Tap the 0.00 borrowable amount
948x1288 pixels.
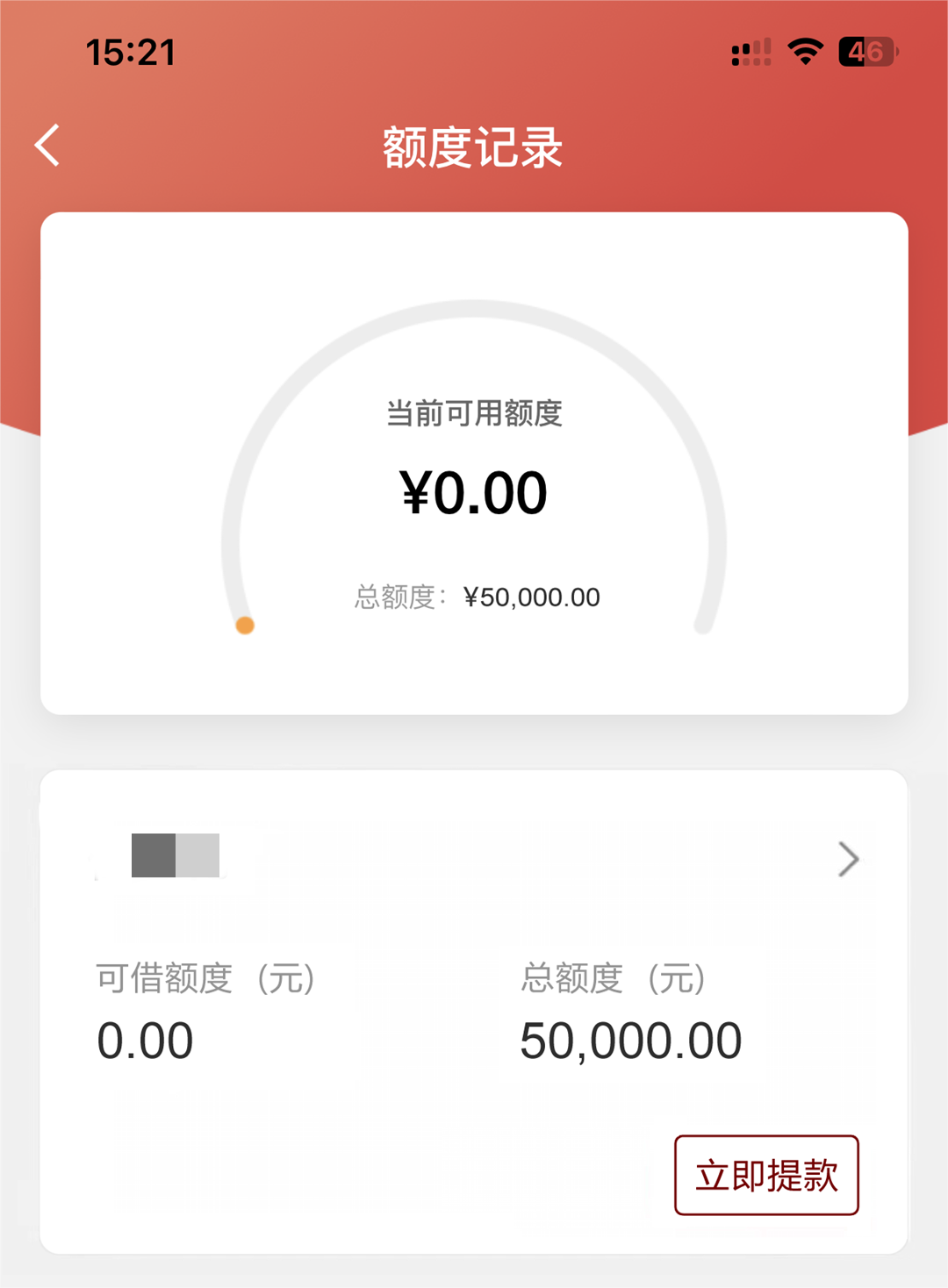coord(146,1040)
